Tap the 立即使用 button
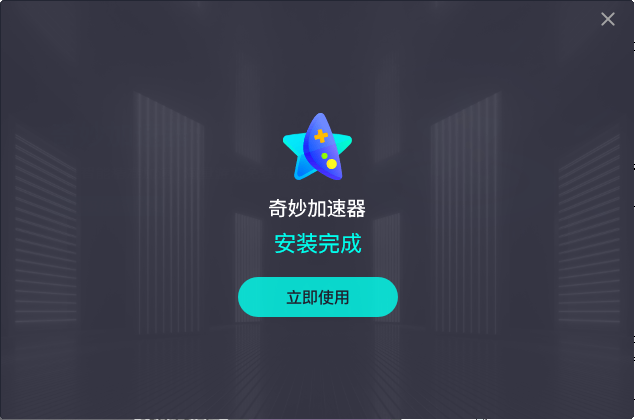 tap(318, 297)
